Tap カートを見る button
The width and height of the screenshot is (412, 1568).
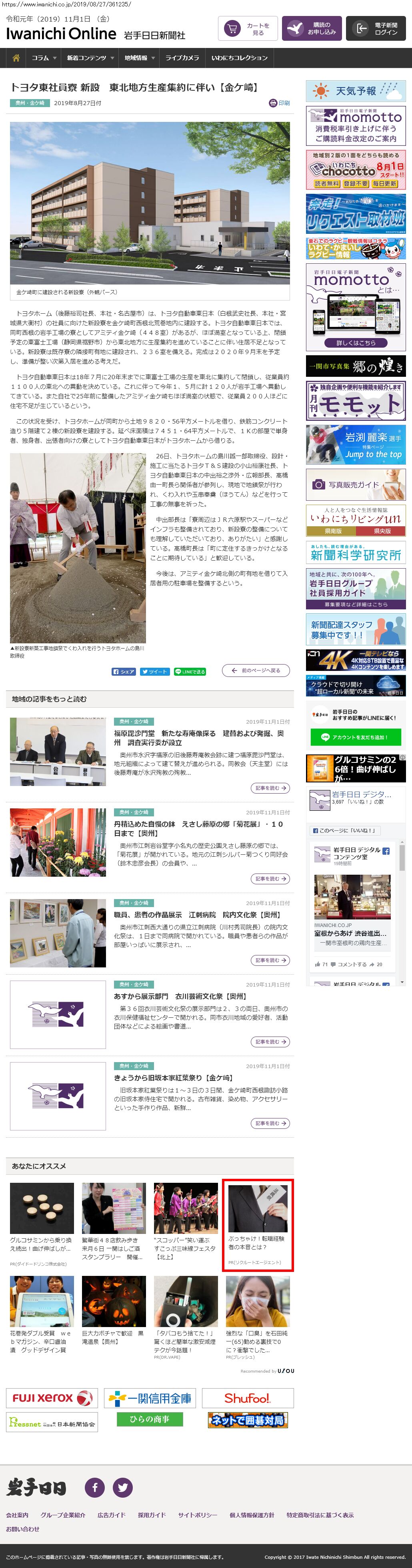point(248,29)
